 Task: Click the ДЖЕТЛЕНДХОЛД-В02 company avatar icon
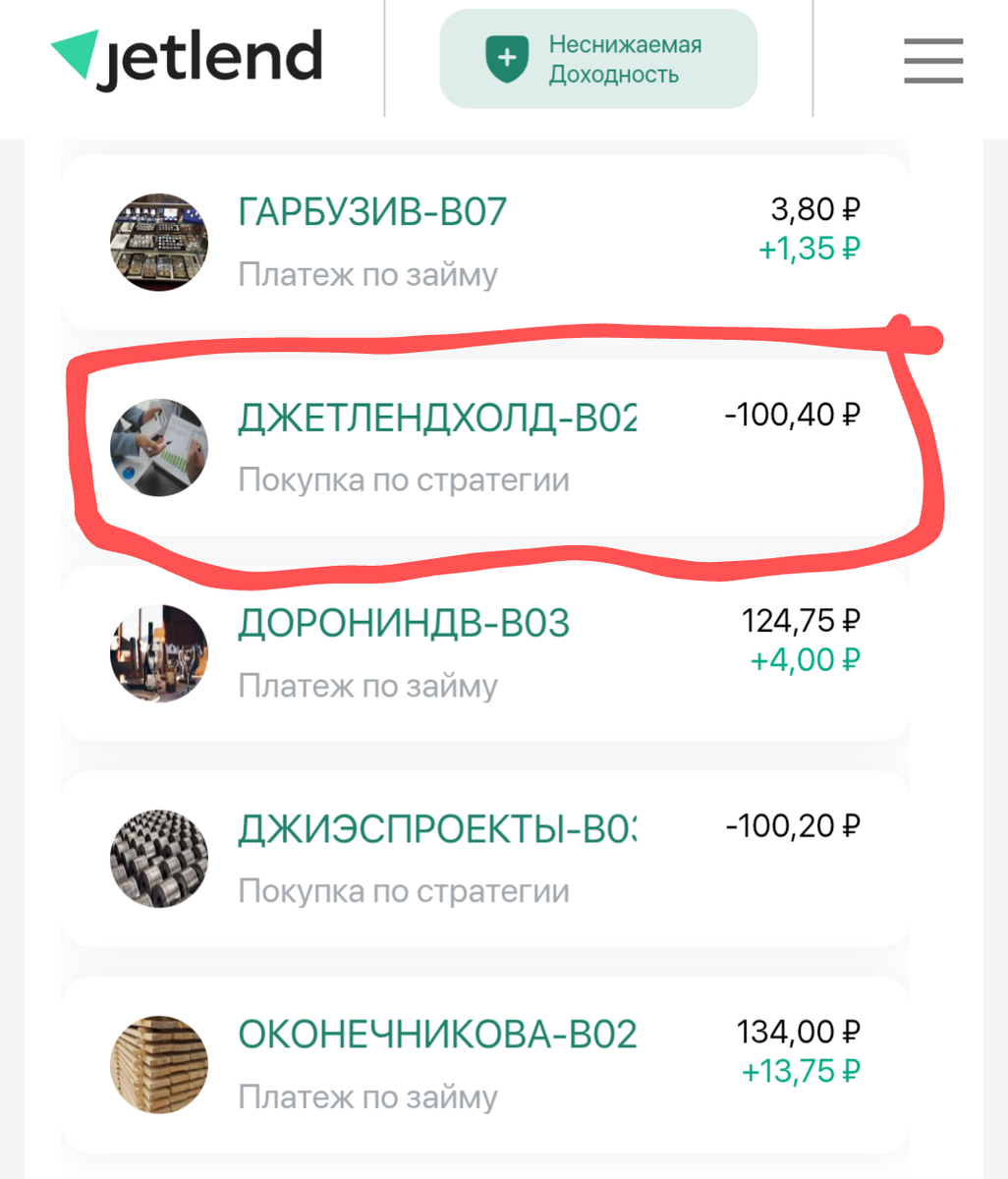(159, 447)
